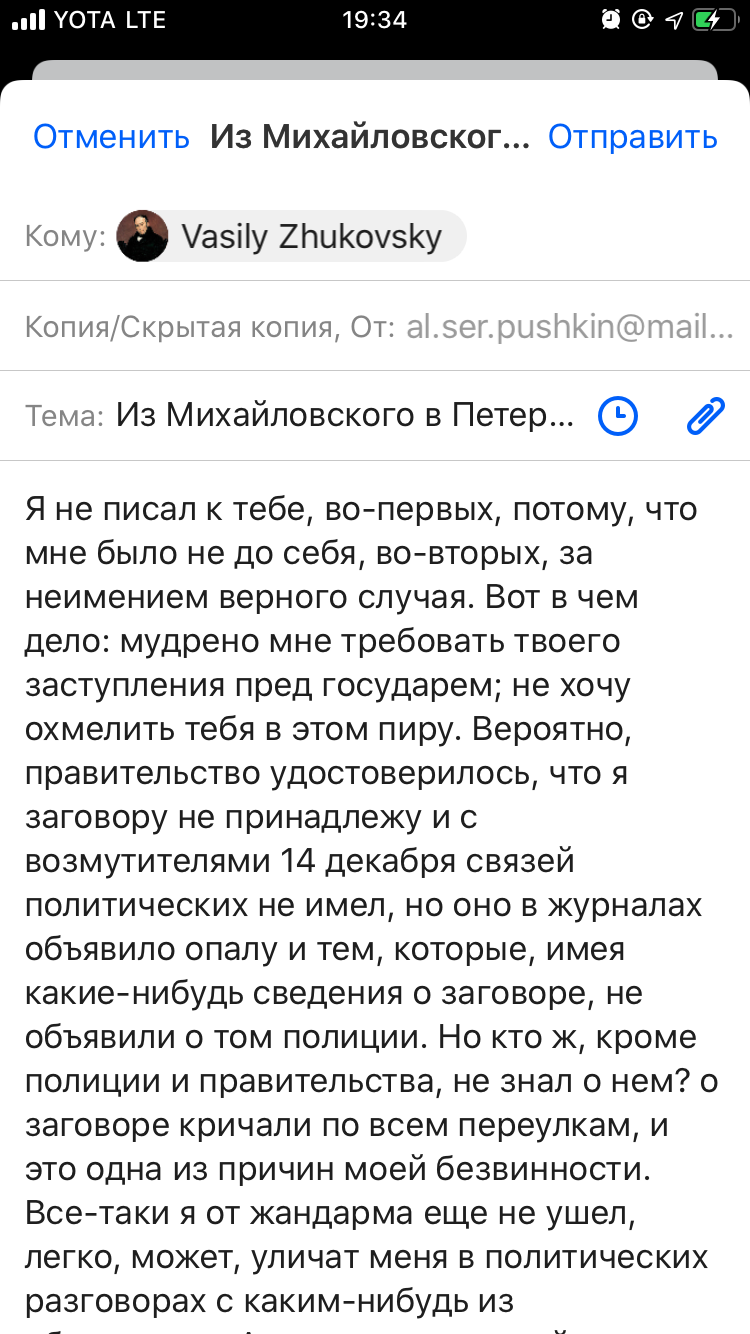Open the Копия/Скрытая копия field

[375, 326]
